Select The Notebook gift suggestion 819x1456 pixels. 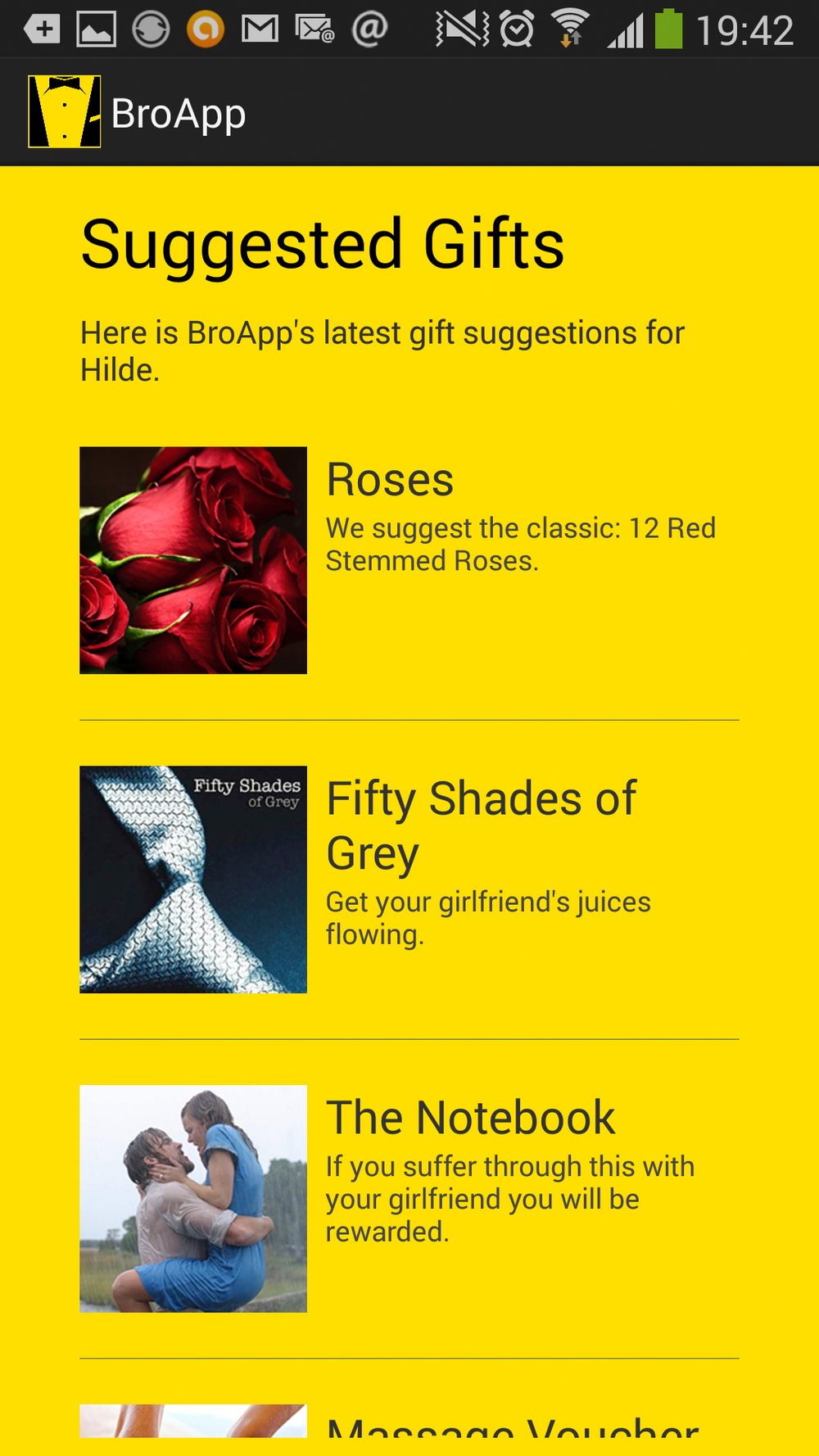469,1118
